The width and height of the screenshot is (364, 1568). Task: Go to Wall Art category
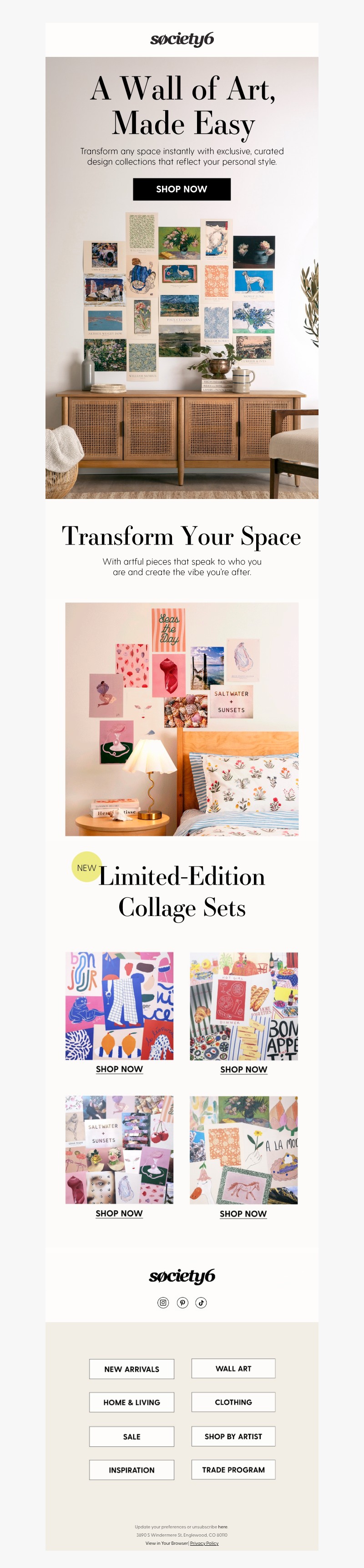pyautogui.click(x=233, y=1368)
